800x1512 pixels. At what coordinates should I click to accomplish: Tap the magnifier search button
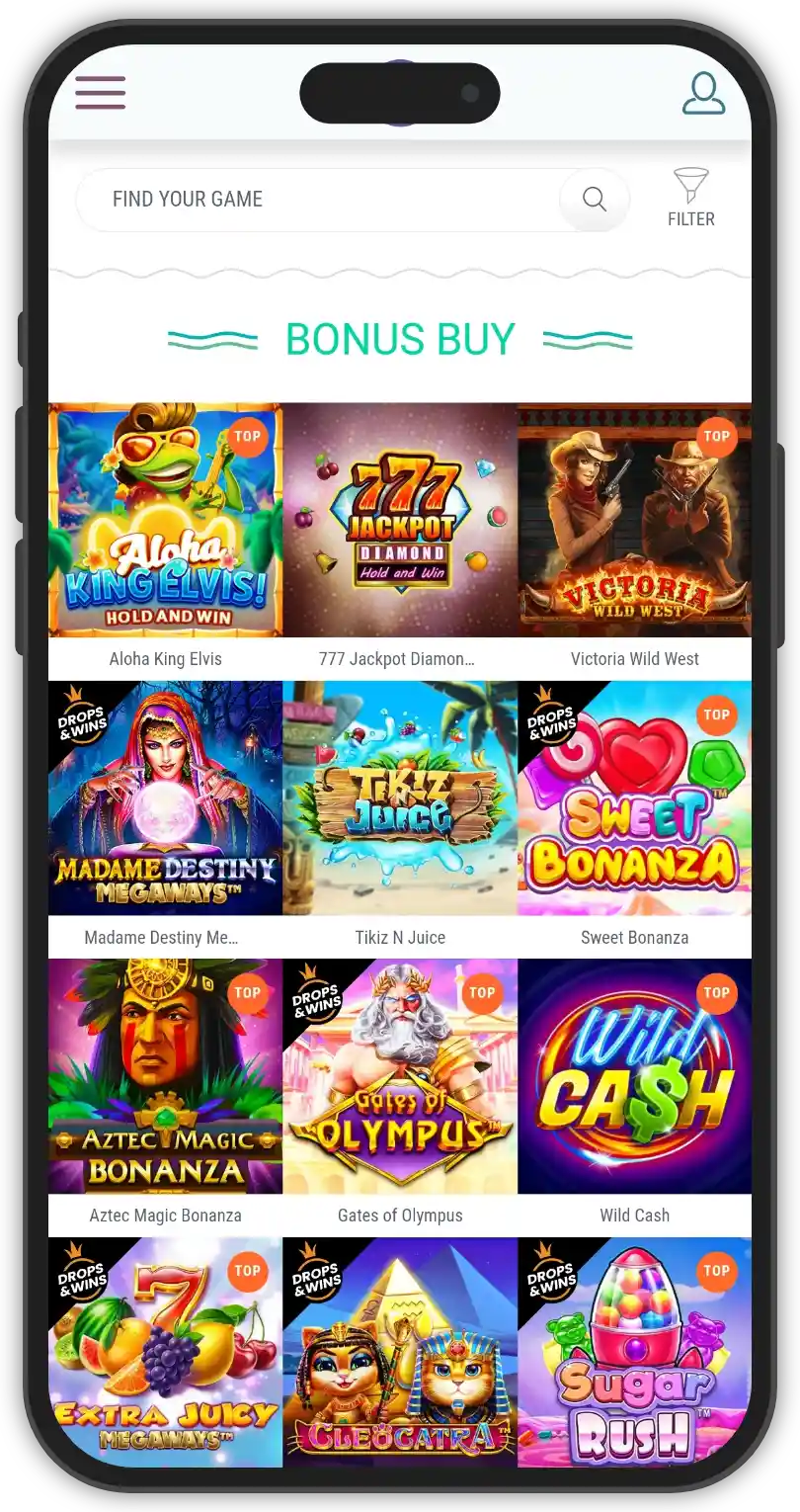tap(594, 200)
